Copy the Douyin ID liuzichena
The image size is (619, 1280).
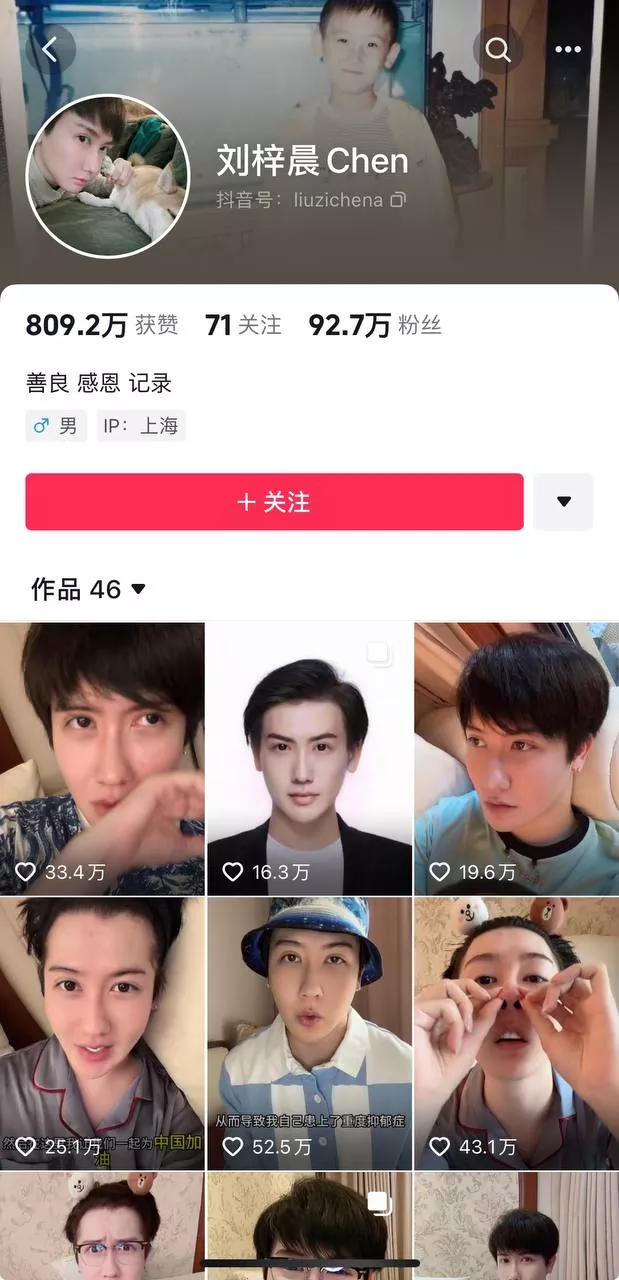[x=398, y=200]
